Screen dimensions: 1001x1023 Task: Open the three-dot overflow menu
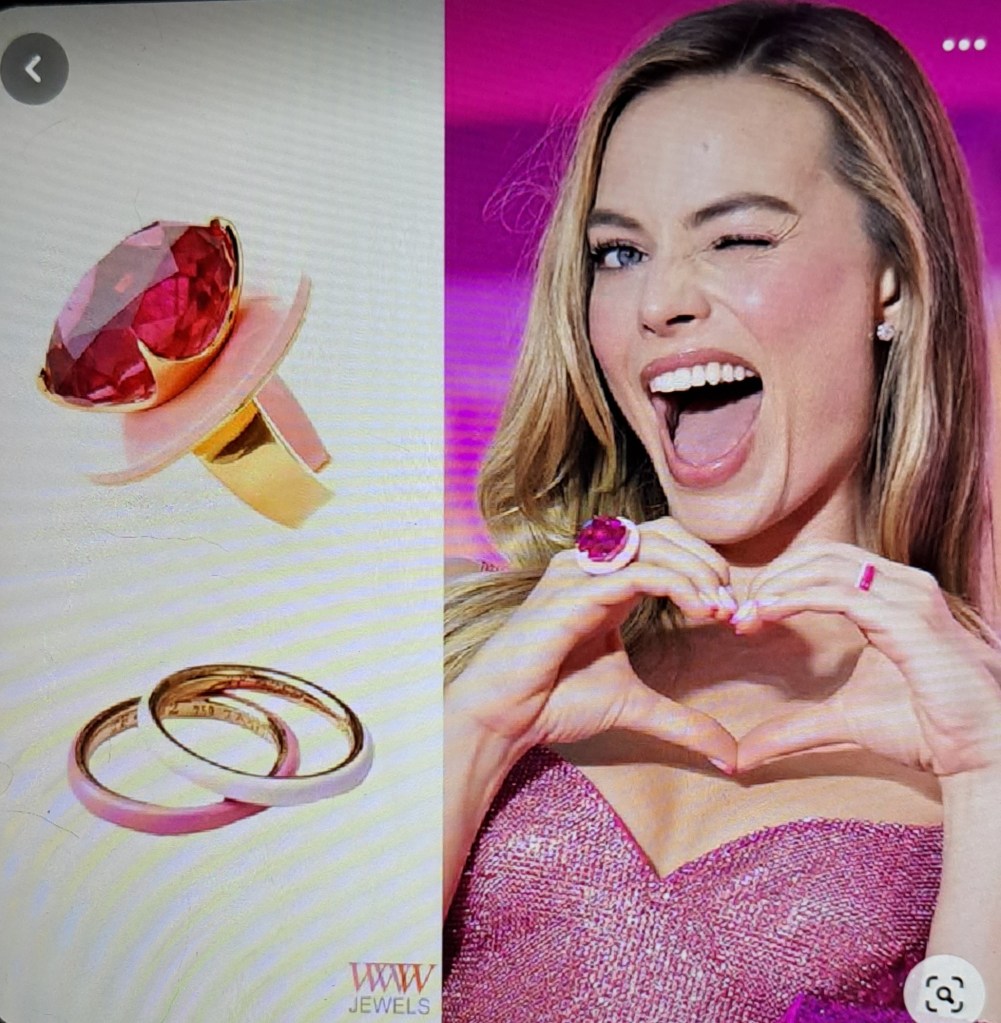click(964, 45)
